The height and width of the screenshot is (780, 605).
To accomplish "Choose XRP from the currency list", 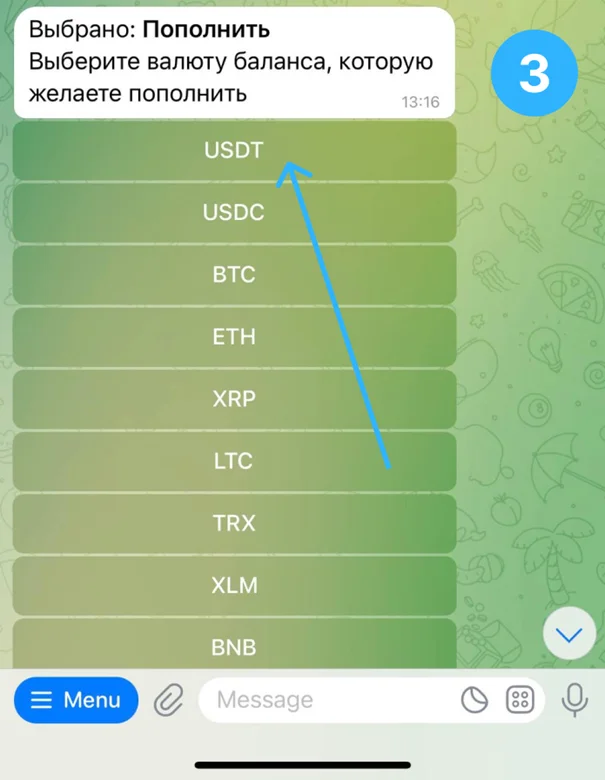I will [x=234, y=399].
